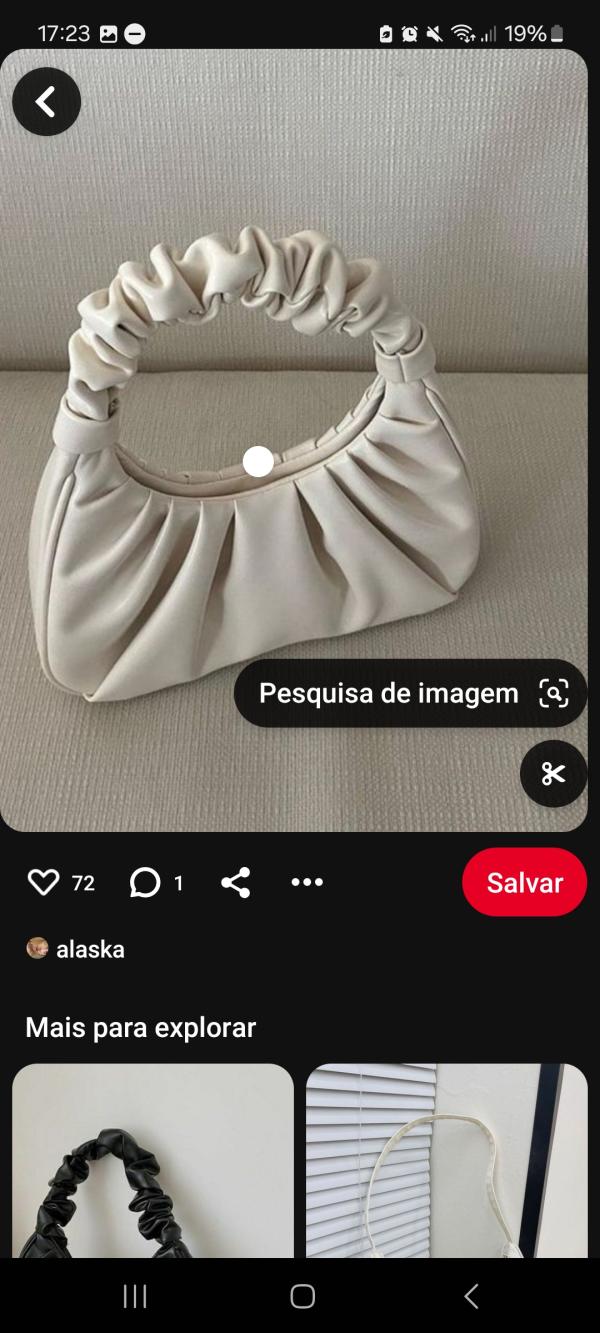Tap the scissors crop icon
The width and height of the screenshot is (600, 1333).
553,773
